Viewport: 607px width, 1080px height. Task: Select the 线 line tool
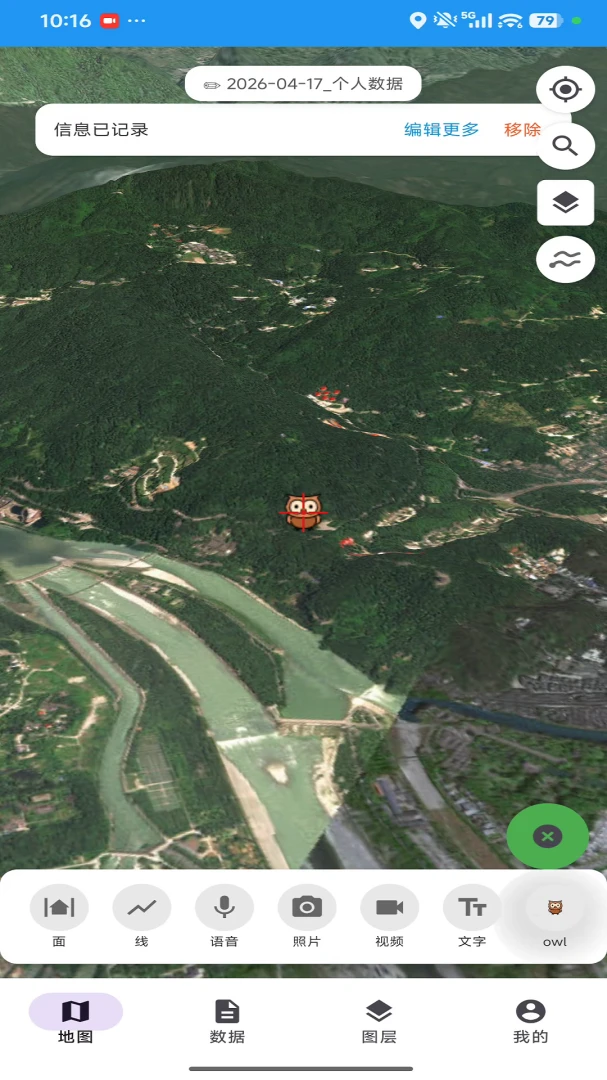(142, 916)
